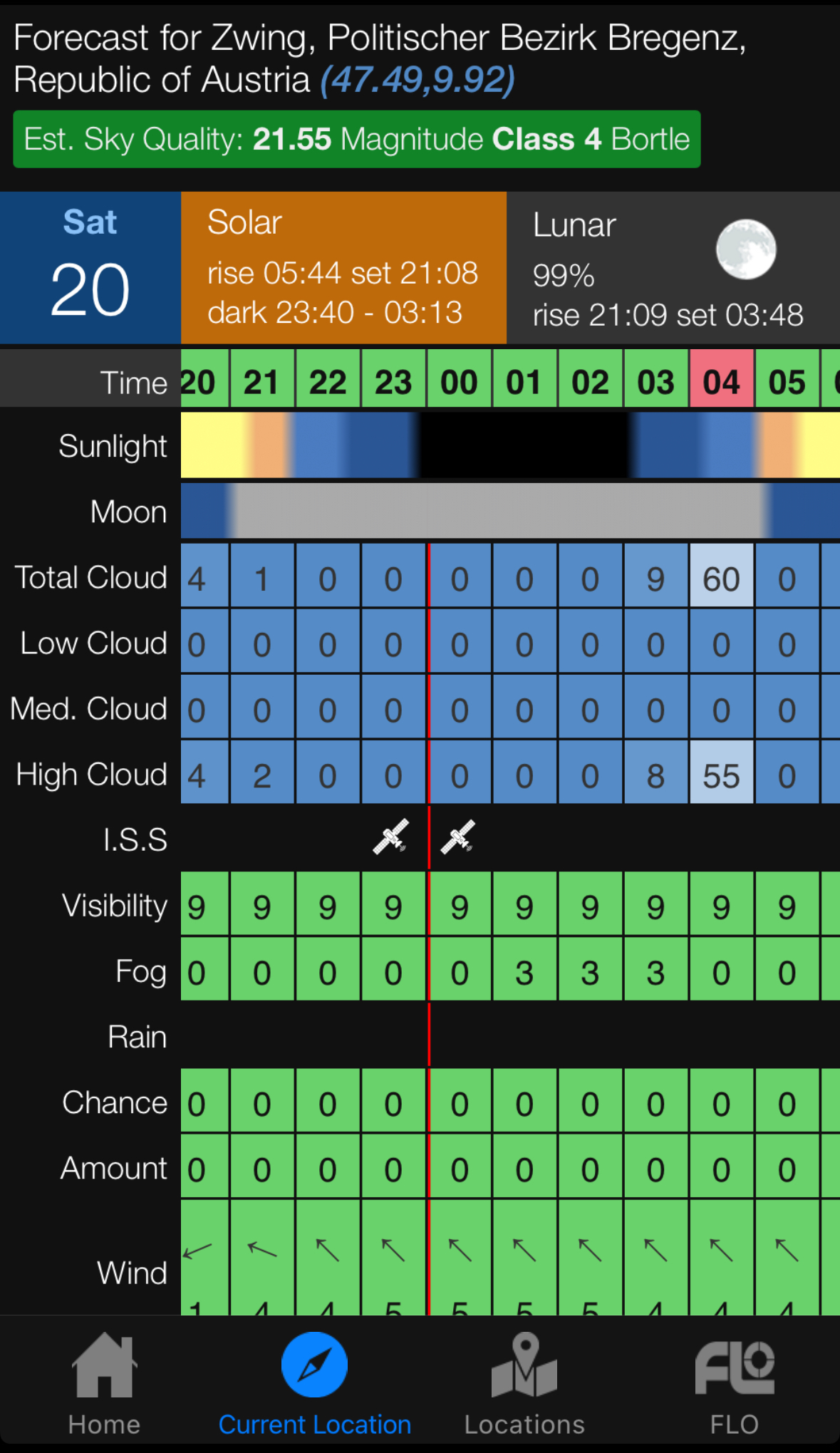The height and width of the screenshot is (1453, 840).
Task: Open the Locations tab
Action: click(524, 1382)
